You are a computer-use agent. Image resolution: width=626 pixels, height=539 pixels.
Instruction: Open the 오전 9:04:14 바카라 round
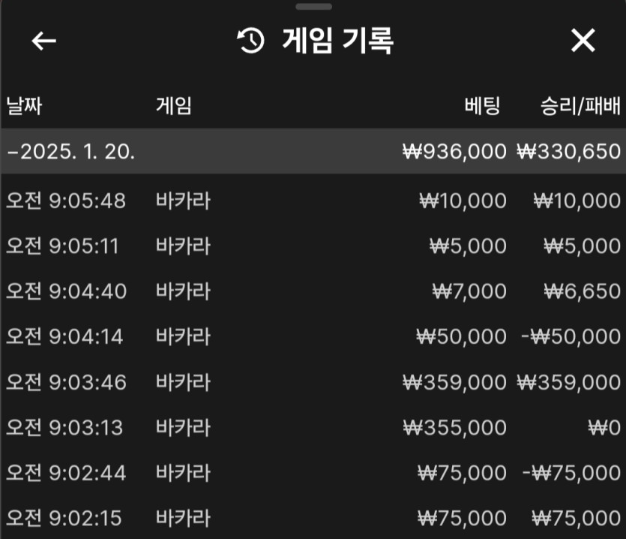(x=312, y=337)
